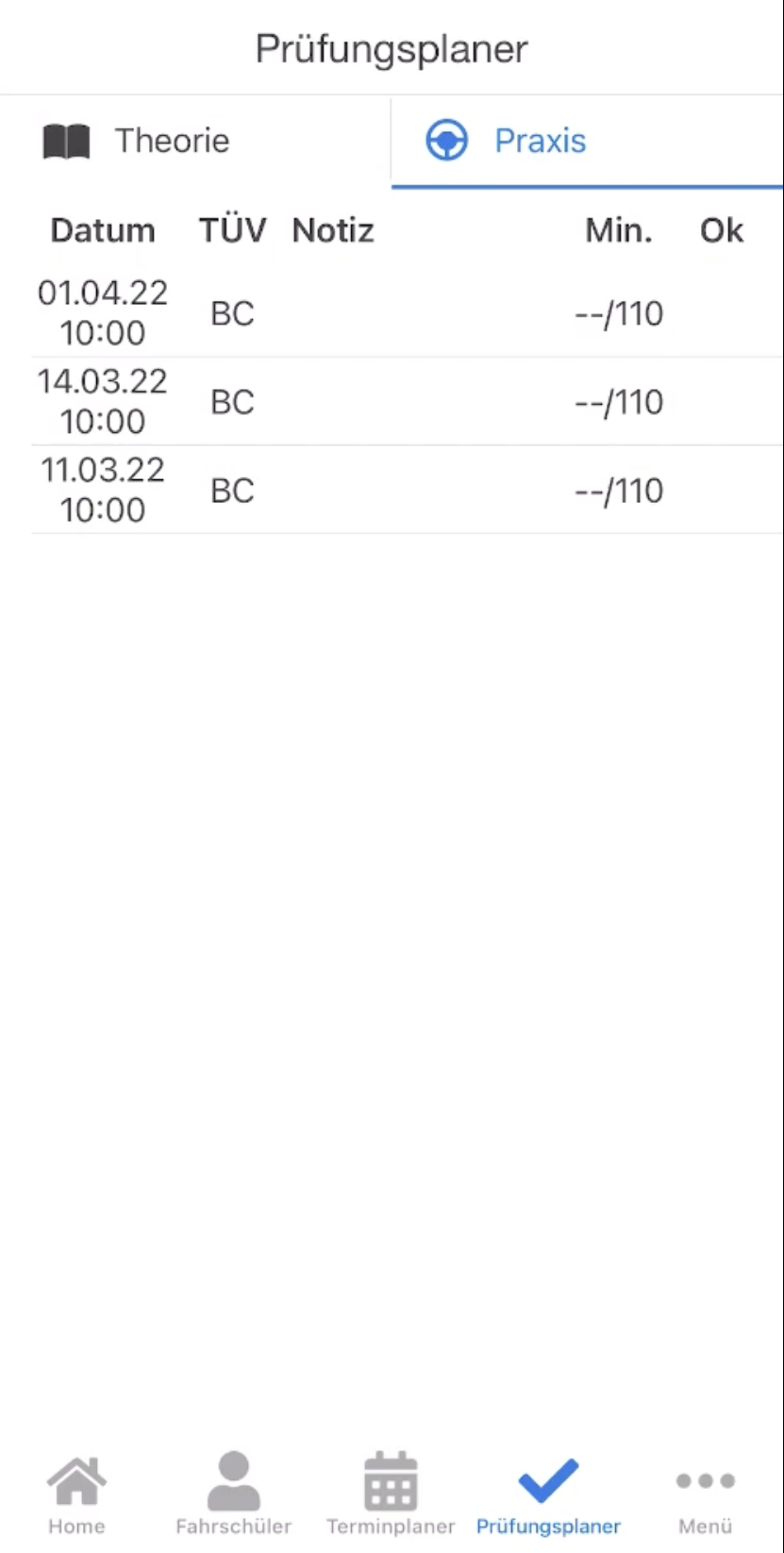Open the Fahrschüler tab
784x1553 pixels.
click(234, 1495)
